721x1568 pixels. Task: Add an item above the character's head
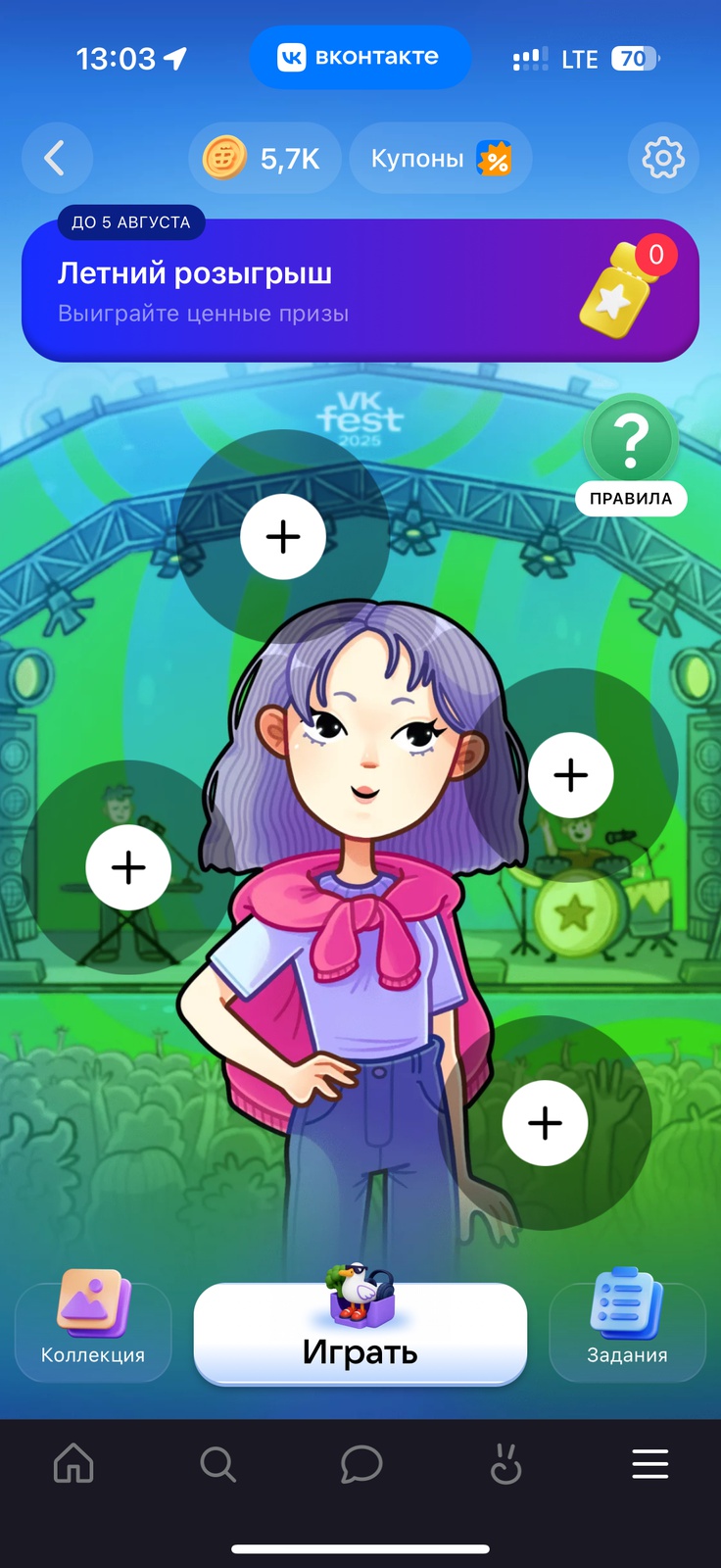point(283,537)
